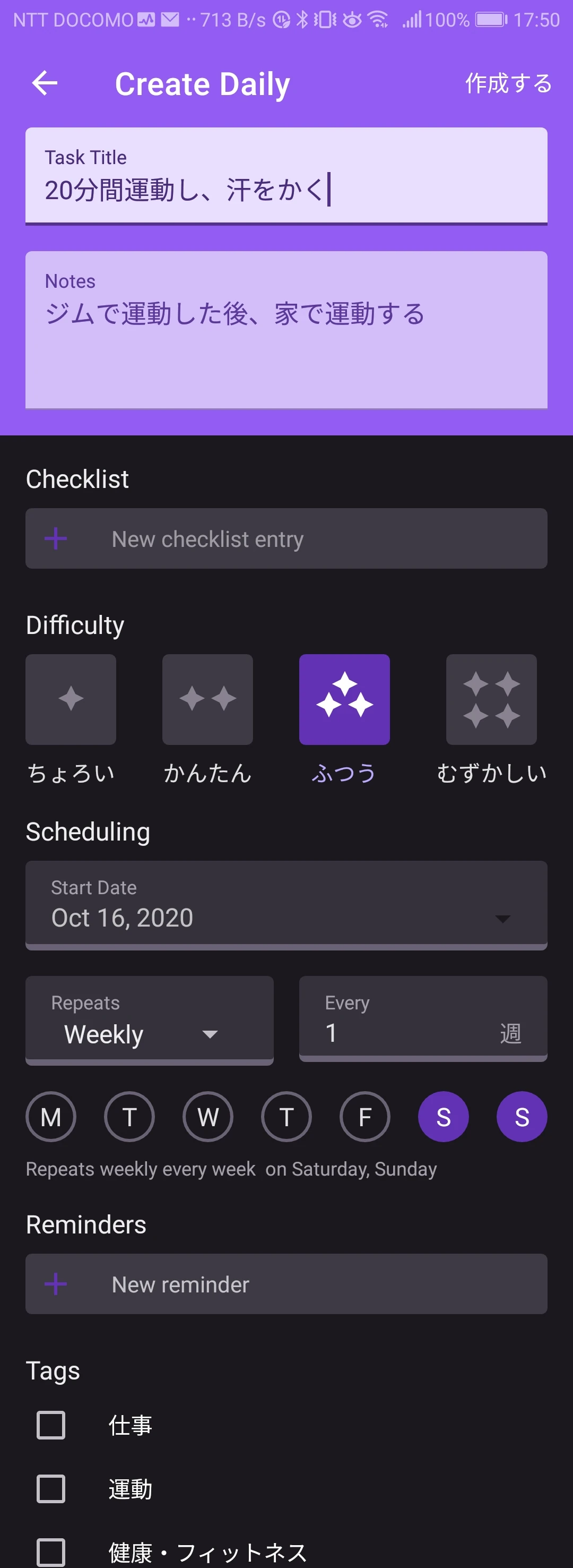Screen dimensions: 573x1568
Task: Check the 健康・フィットネス tag
Action: click(x=51, y=1552)
